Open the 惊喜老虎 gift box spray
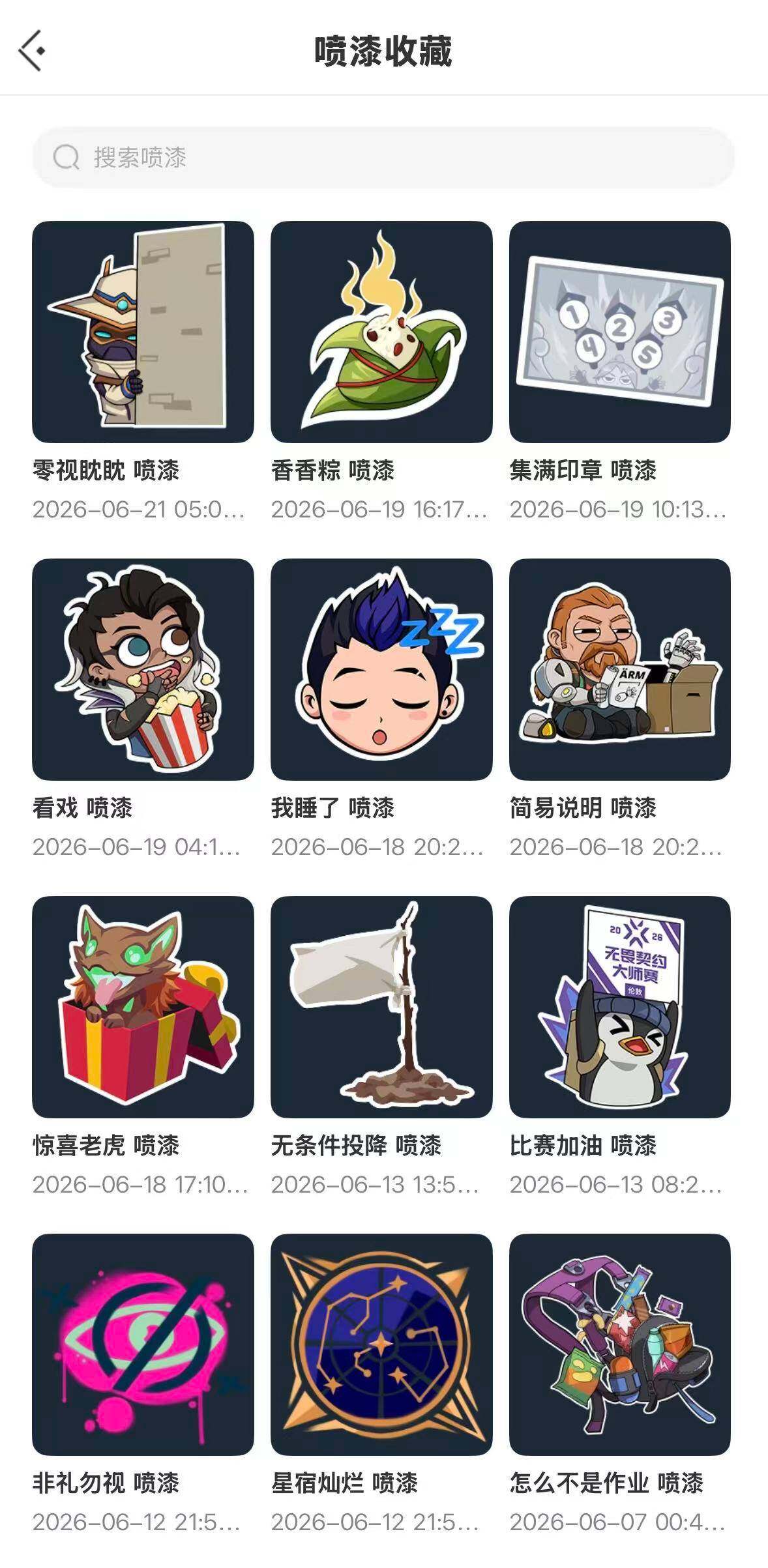Viewport: 768px width, 1568px height. (x=143, y=1007)
